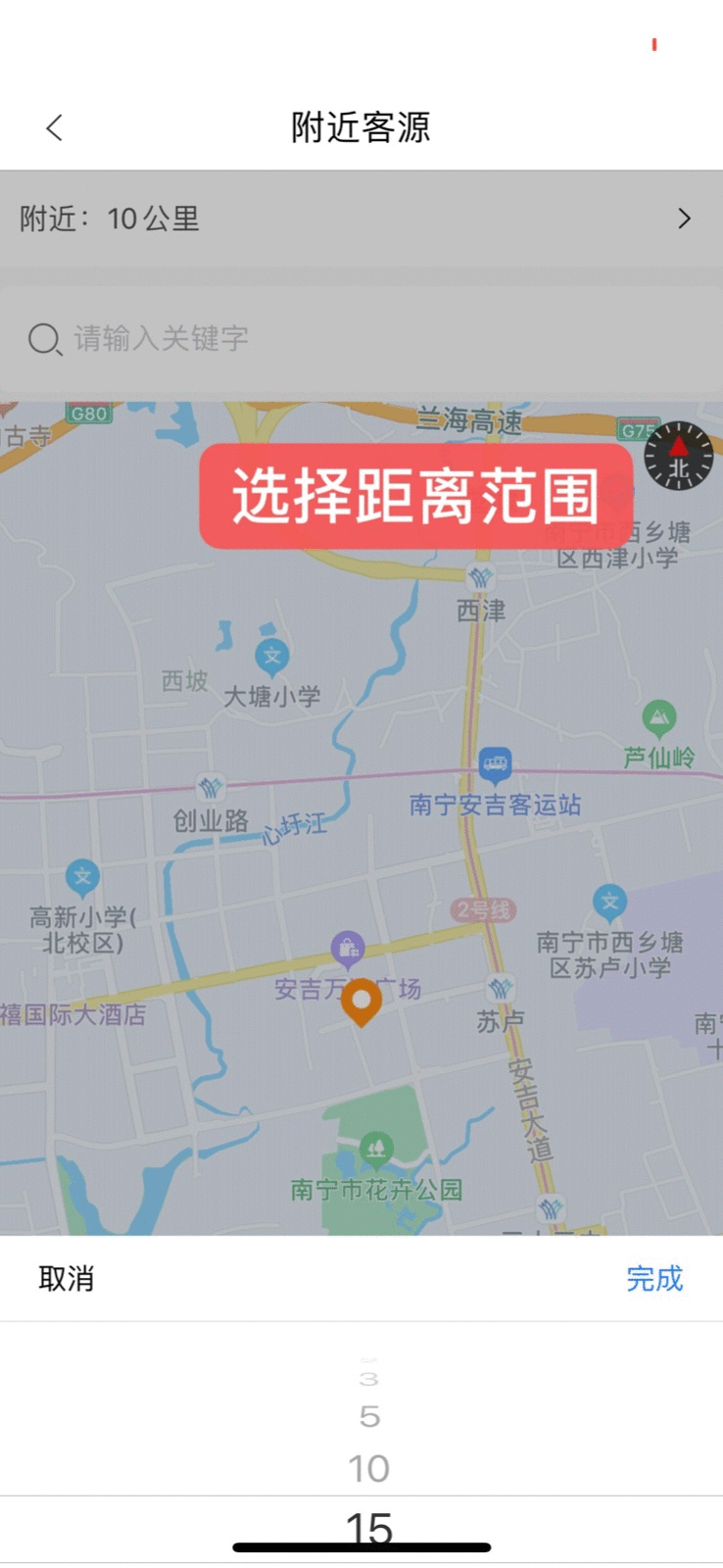
Task: Tap the orange location pin on map
Action: [361, 1002]
